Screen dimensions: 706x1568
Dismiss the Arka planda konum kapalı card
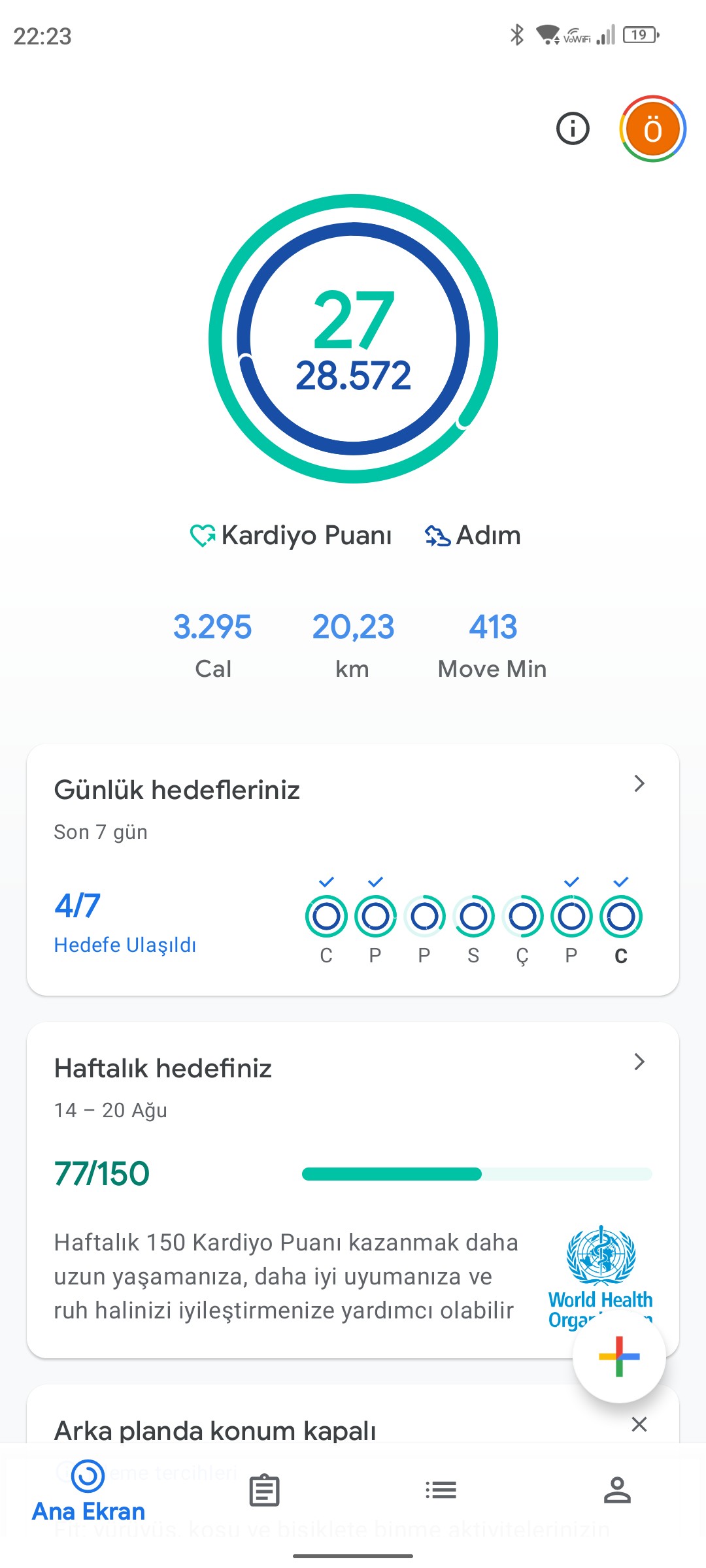[639, 1424]
